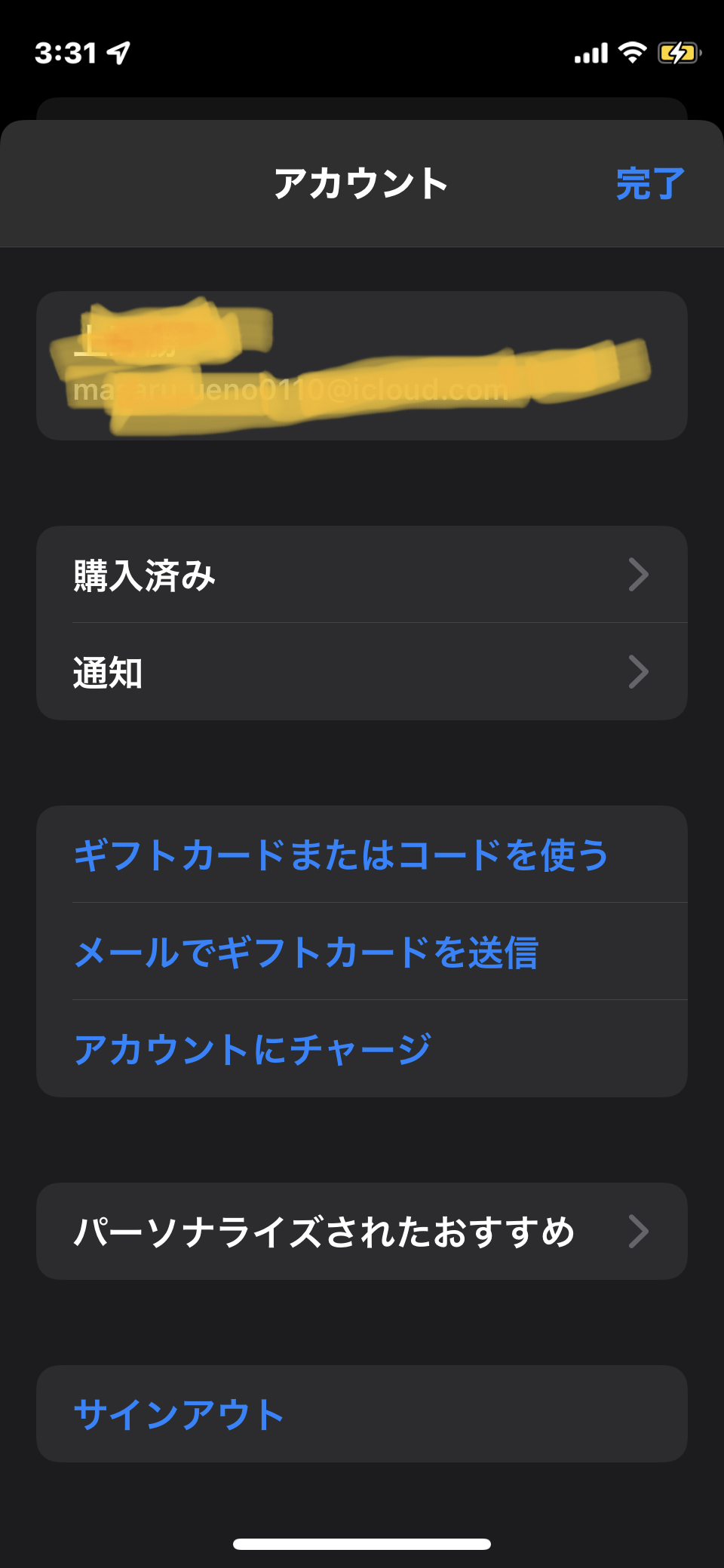Screen dimensions: 724x1568
Task: Select ギフトカードまたはコードを使う
Action: (341, 855)
